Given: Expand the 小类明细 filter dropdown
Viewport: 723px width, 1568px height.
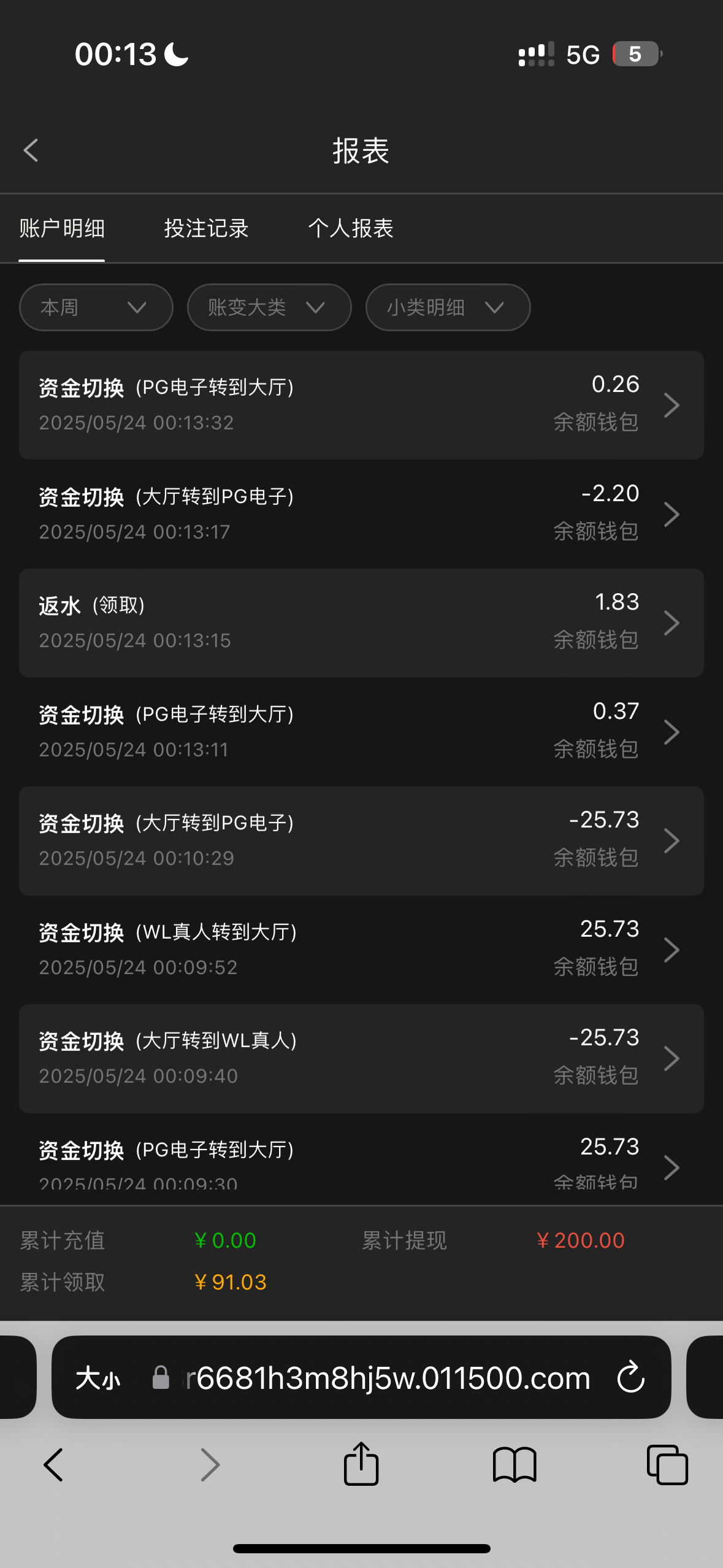Looking at the screenshot, I should coord(448,307).
